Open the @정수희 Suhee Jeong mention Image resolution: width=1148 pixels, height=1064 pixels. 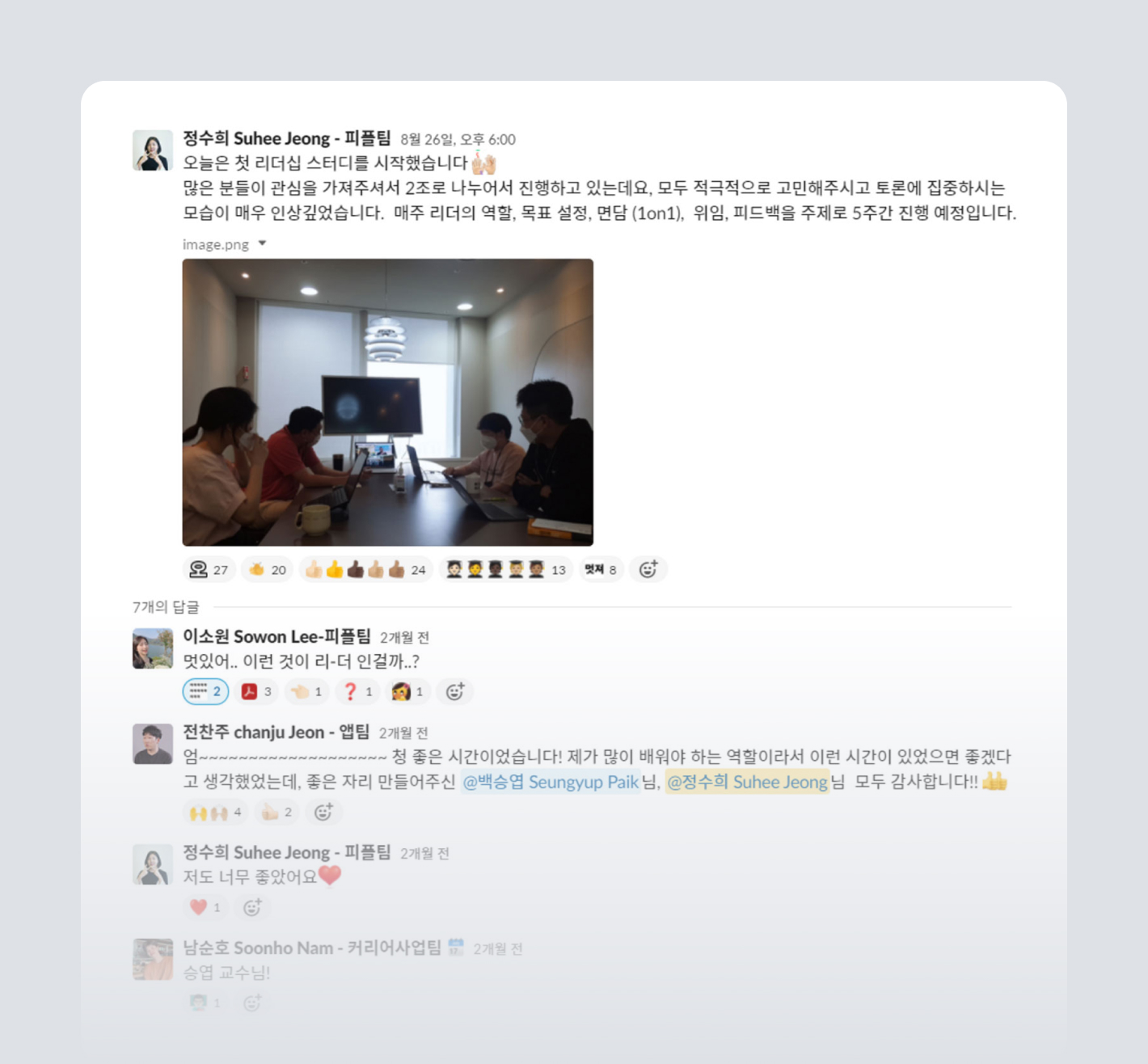click(x=747, y=782)
